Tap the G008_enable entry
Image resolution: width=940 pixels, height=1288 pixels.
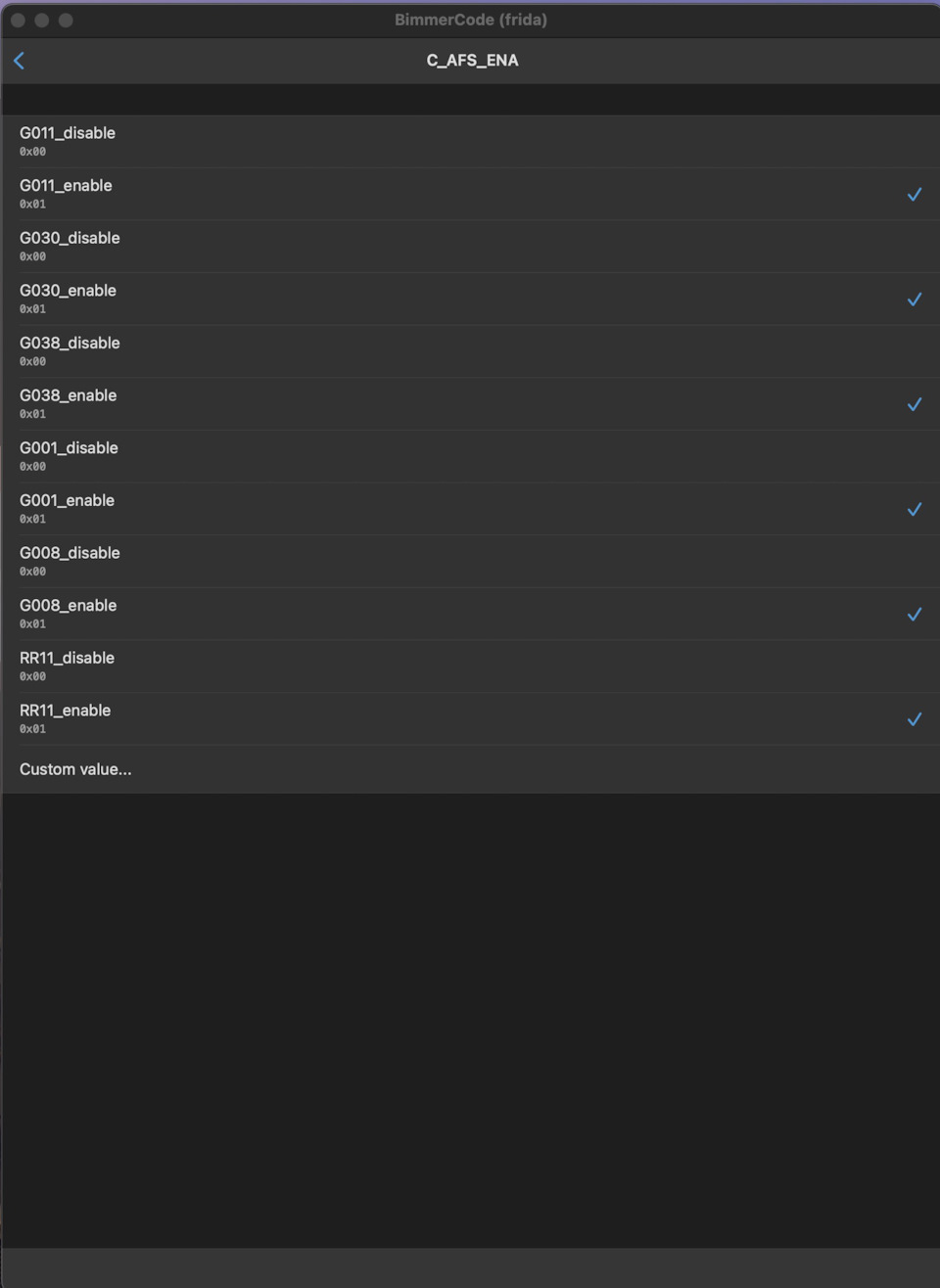tap(68, 614)
